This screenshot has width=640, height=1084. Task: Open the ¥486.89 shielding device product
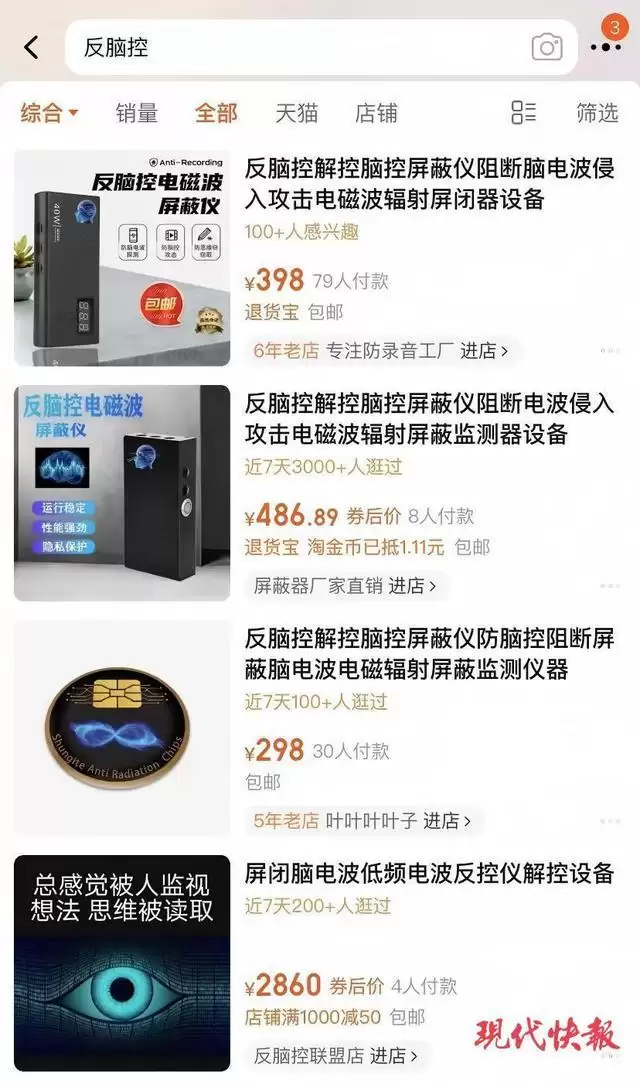pos(429,419)
